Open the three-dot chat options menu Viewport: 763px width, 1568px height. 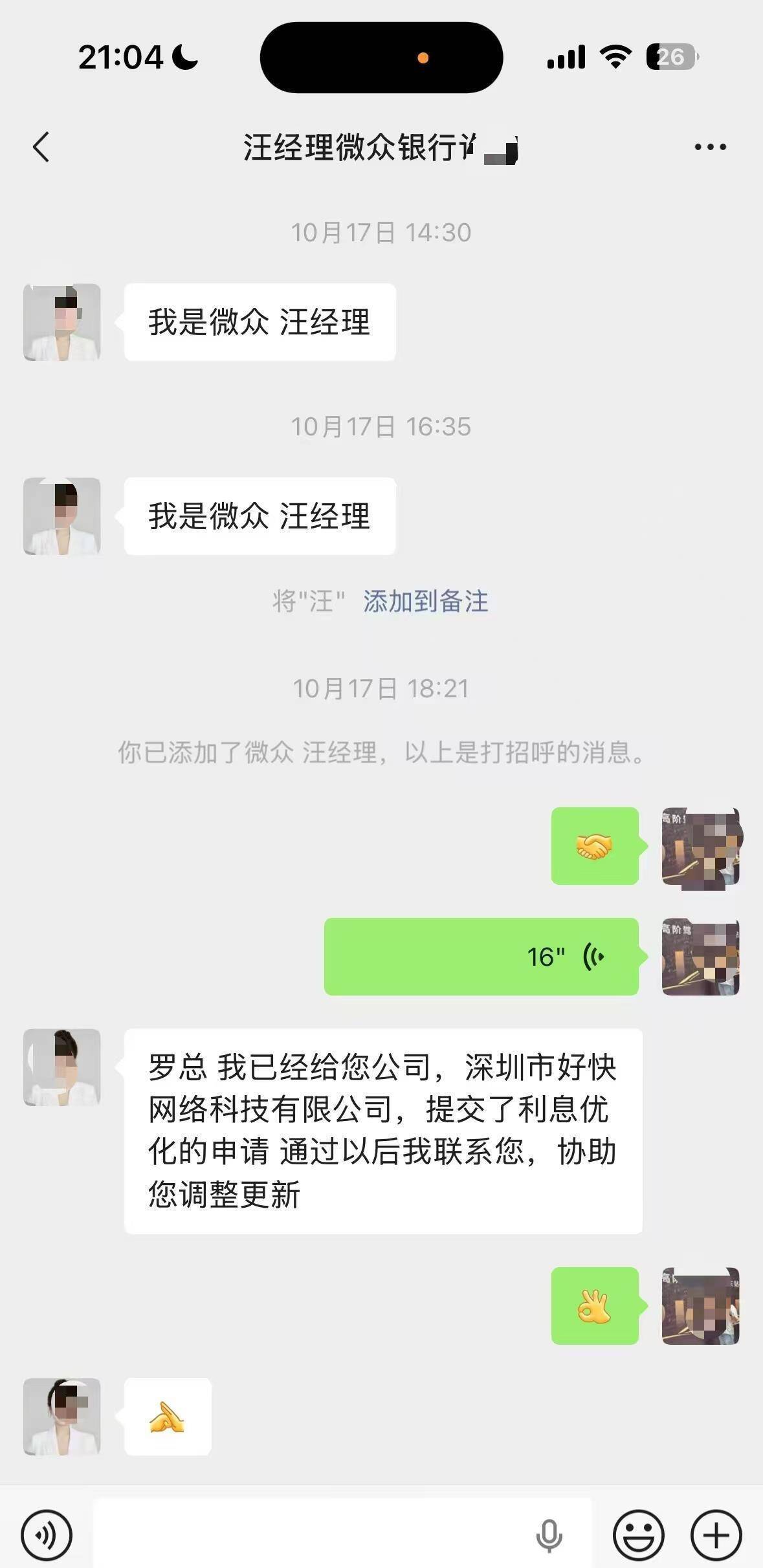(x=710, y=147)
